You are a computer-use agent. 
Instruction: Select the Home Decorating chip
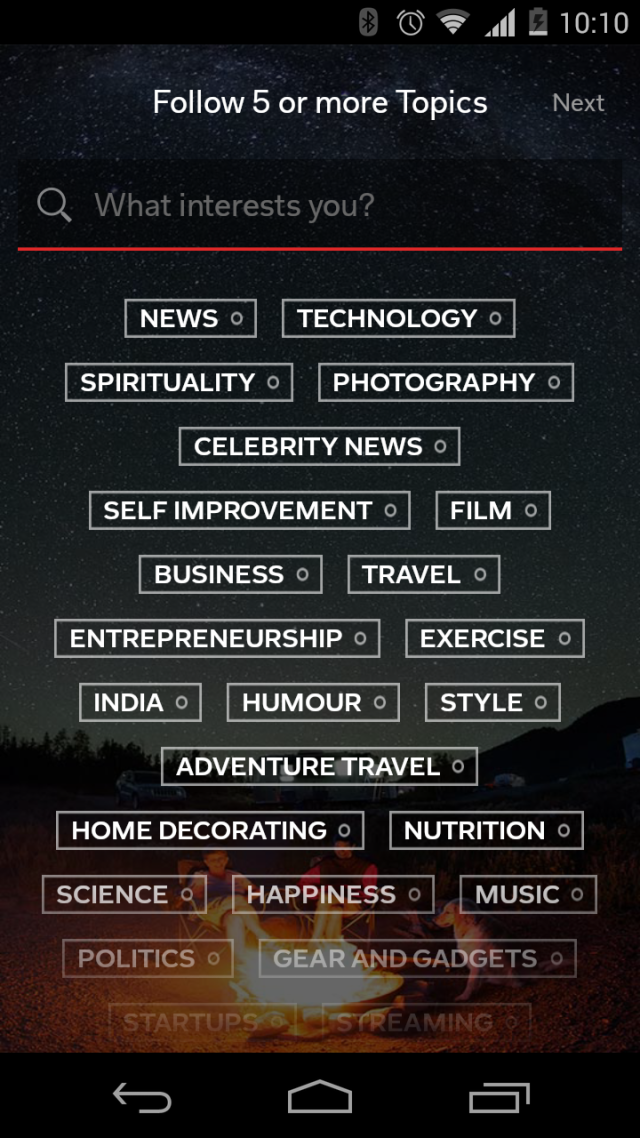click(210, 831)
